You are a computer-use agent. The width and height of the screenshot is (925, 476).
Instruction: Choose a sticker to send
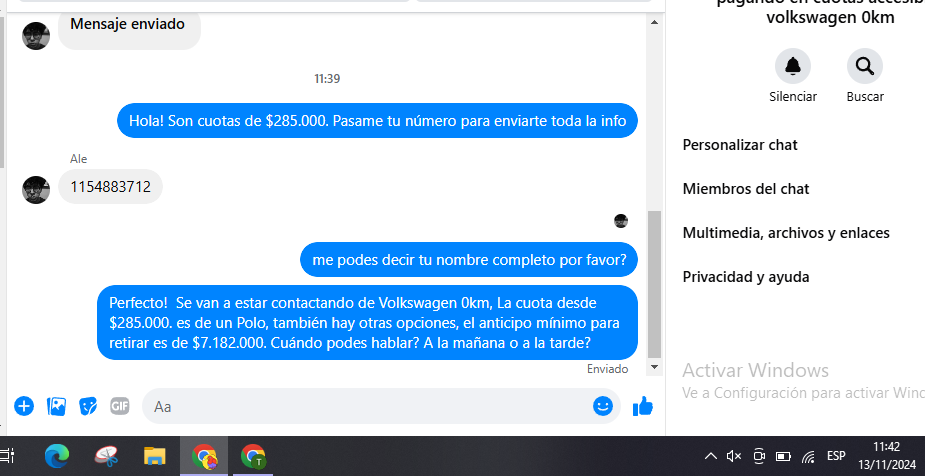coord(88,406)
